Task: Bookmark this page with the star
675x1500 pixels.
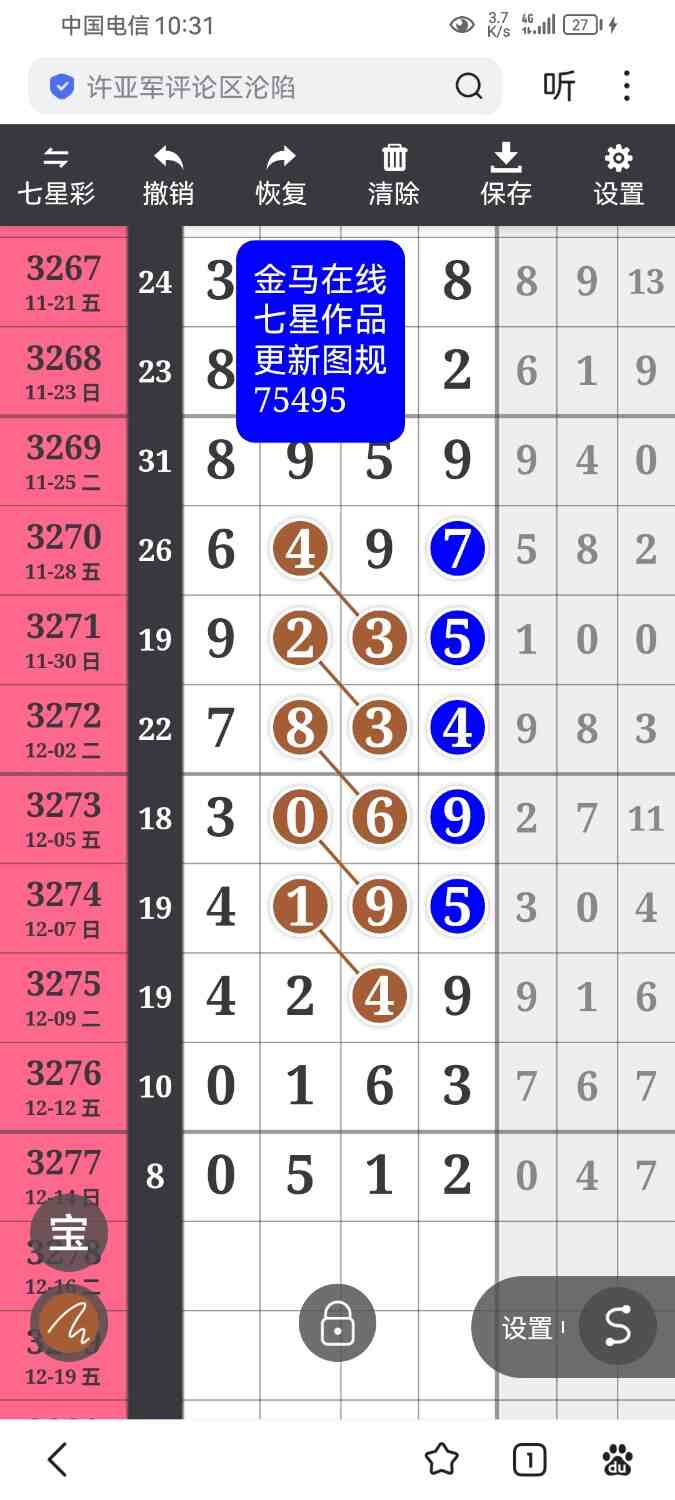Action: (441, 1460)
